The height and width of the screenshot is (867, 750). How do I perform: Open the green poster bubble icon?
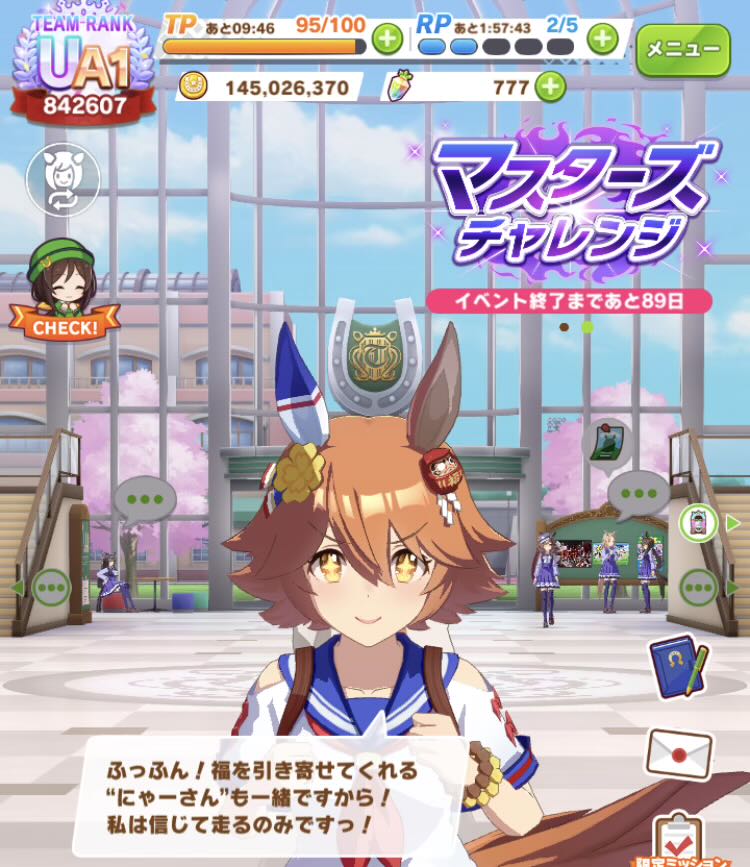point(608,442)
